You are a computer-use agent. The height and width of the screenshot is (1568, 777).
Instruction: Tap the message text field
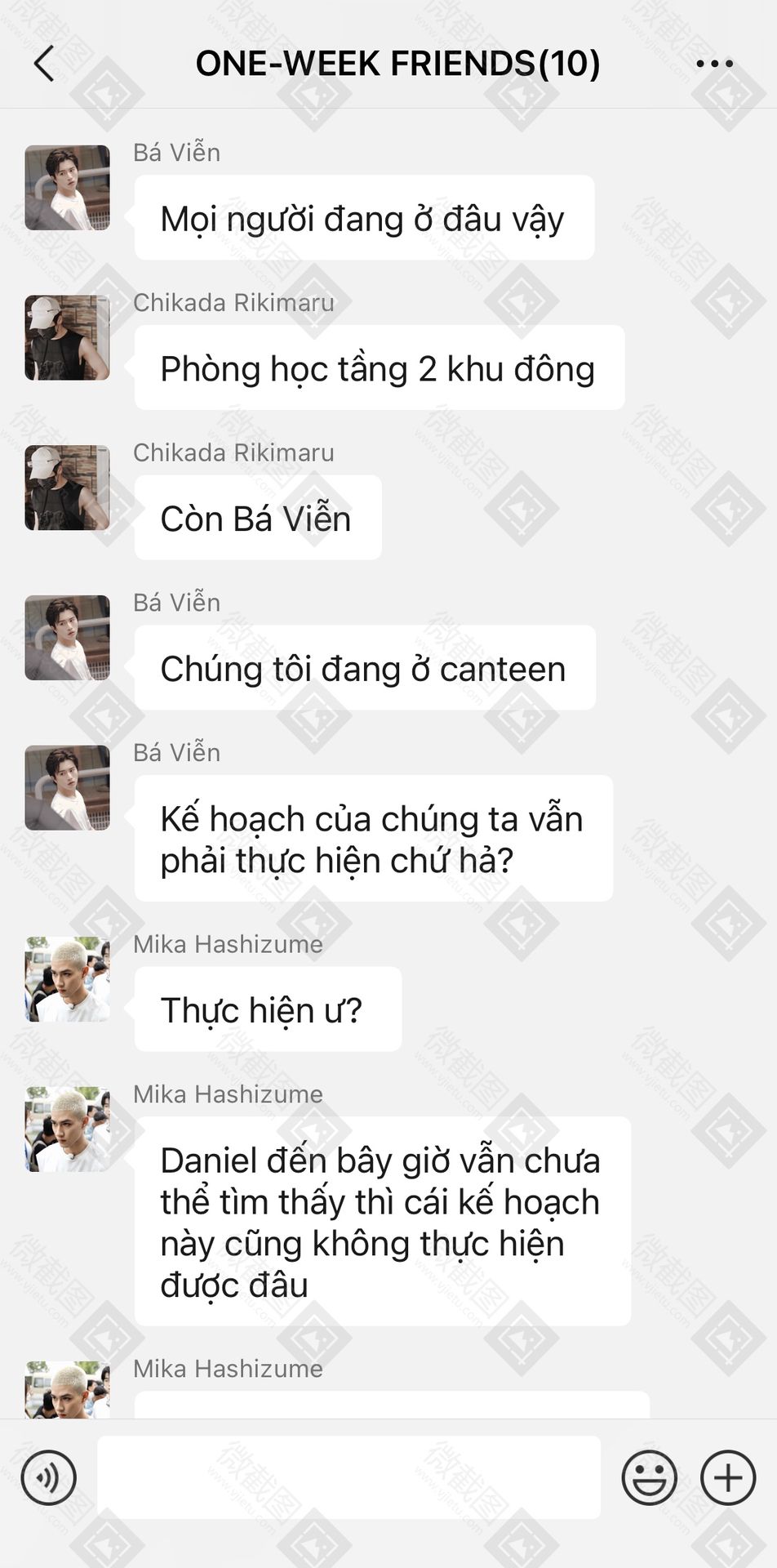point(349,1477)
